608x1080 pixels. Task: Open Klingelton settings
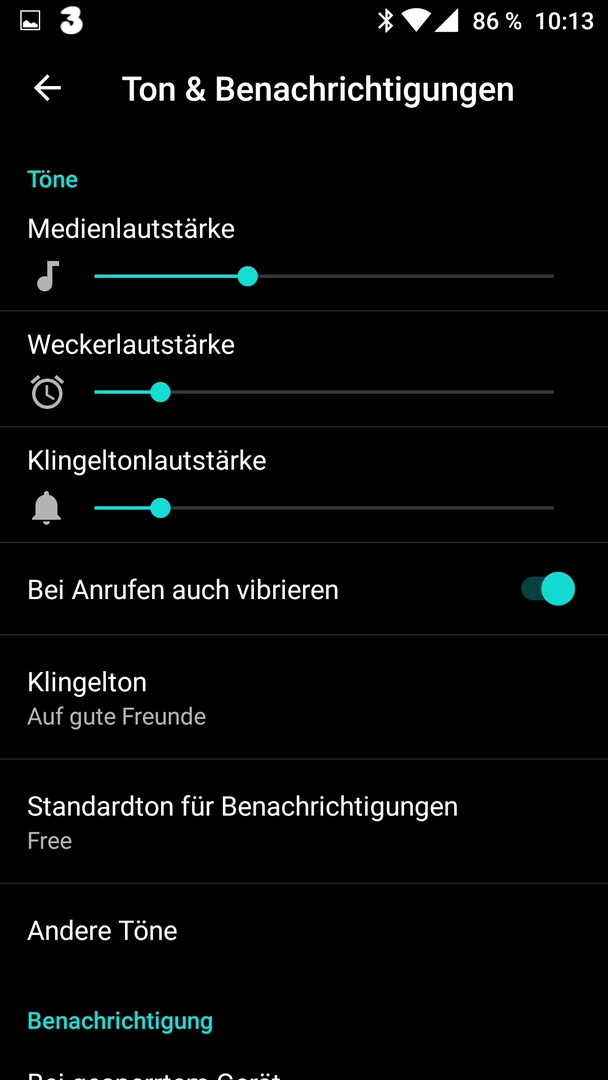click(304, 698)
